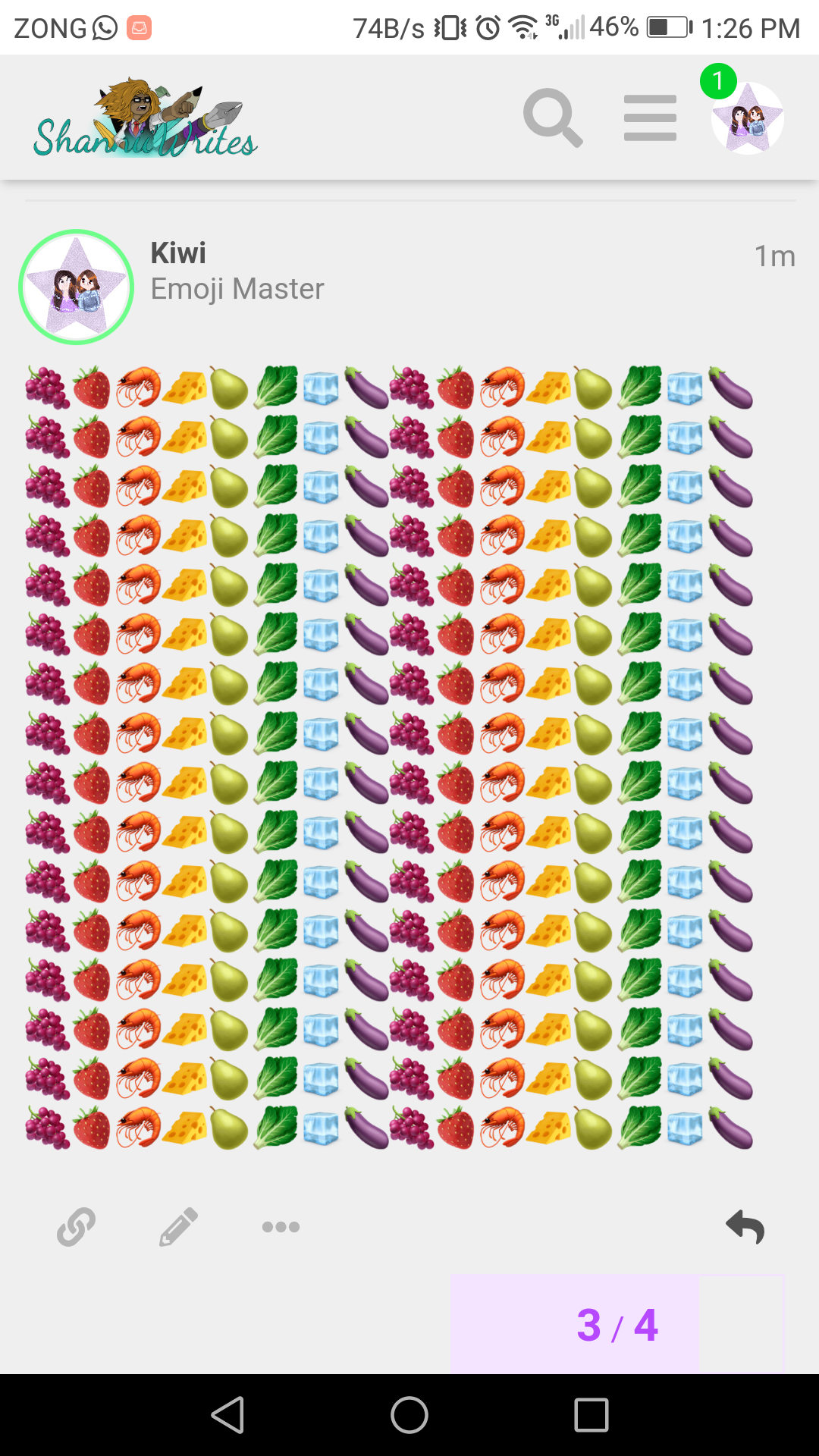This screenshot has width=819, height=1456.
Task: Copy the post's share link
Action: tap(76, 1226)
